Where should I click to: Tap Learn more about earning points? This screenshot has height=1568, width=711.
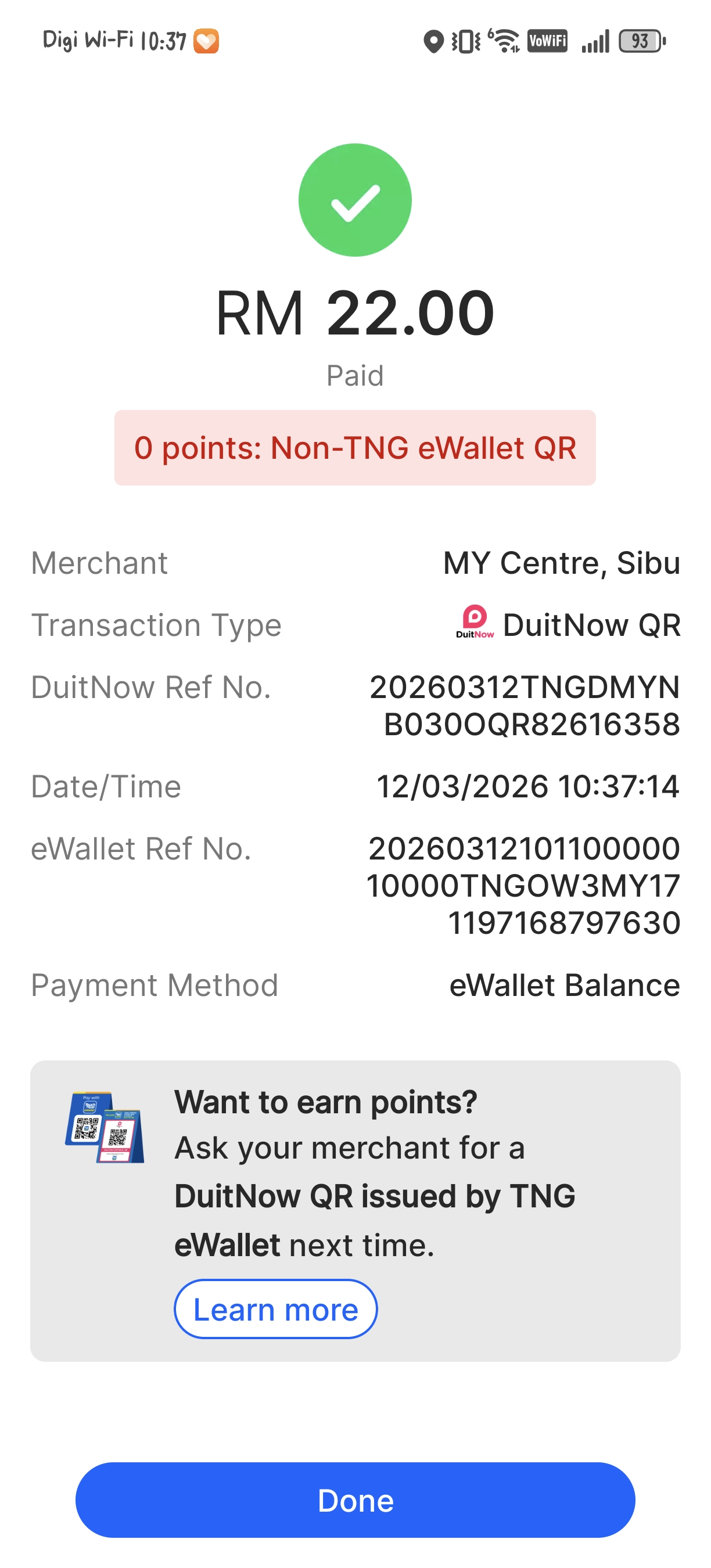[275, 1308]
